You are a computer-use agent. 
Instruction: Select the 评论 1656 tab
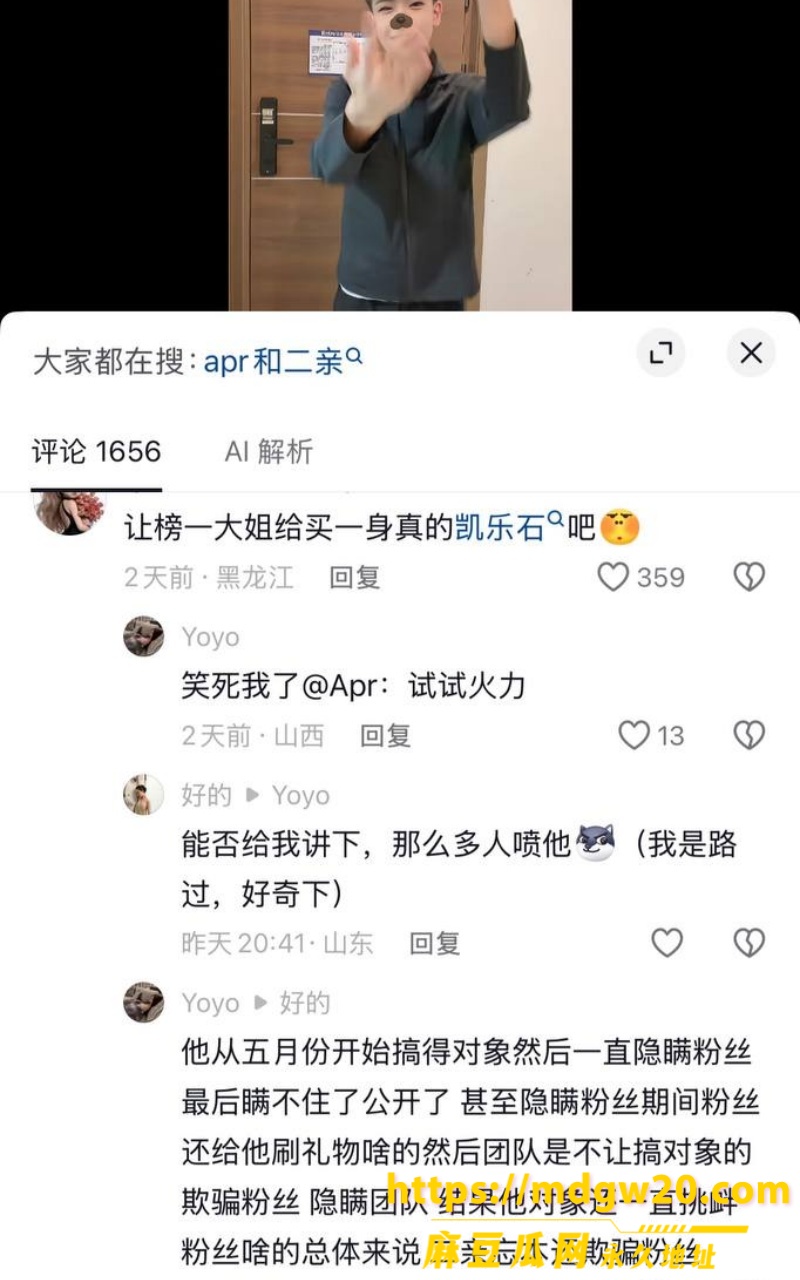point(96,452)
